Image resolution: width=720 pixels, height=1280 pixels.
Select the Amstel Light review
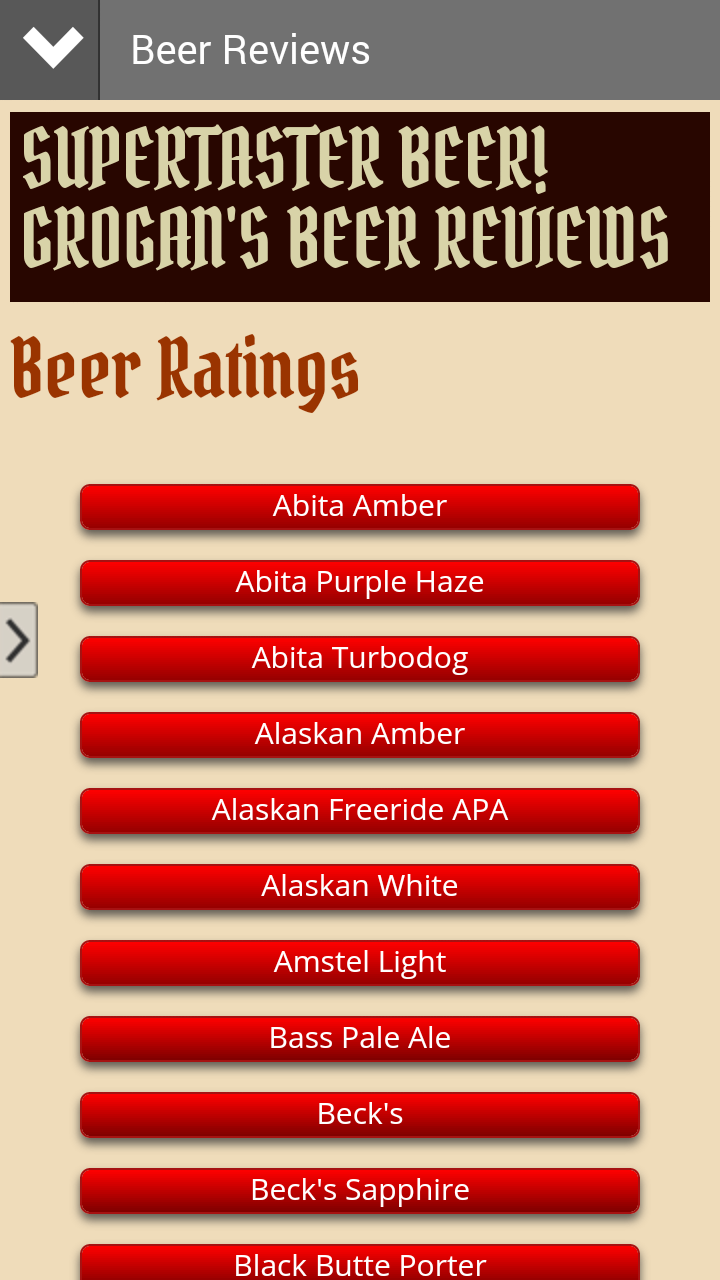(359, 962)
